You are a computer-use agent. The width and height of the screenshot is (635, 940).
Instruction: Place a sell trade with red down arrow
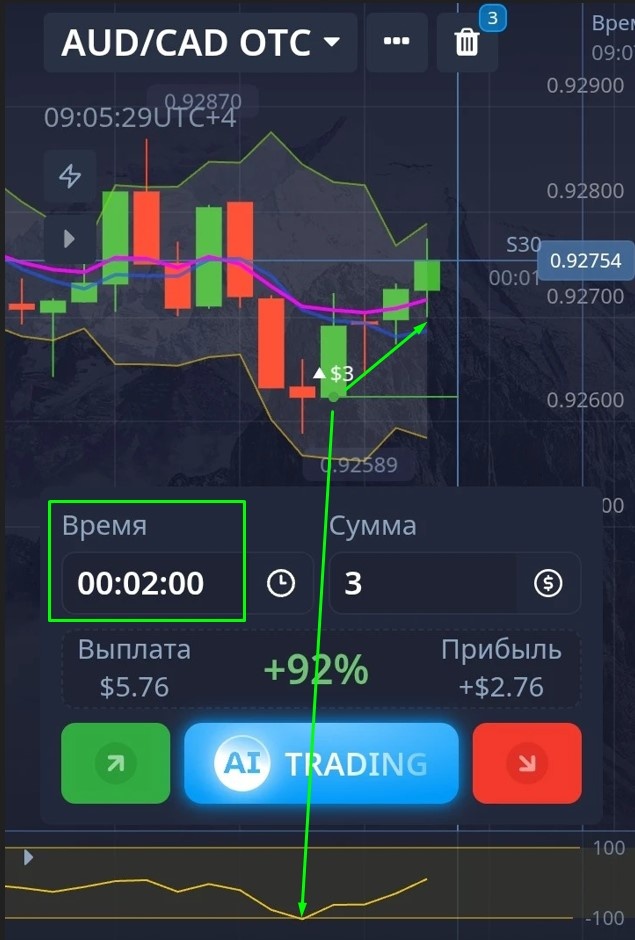pyautogui.click(x=526, y=763)
